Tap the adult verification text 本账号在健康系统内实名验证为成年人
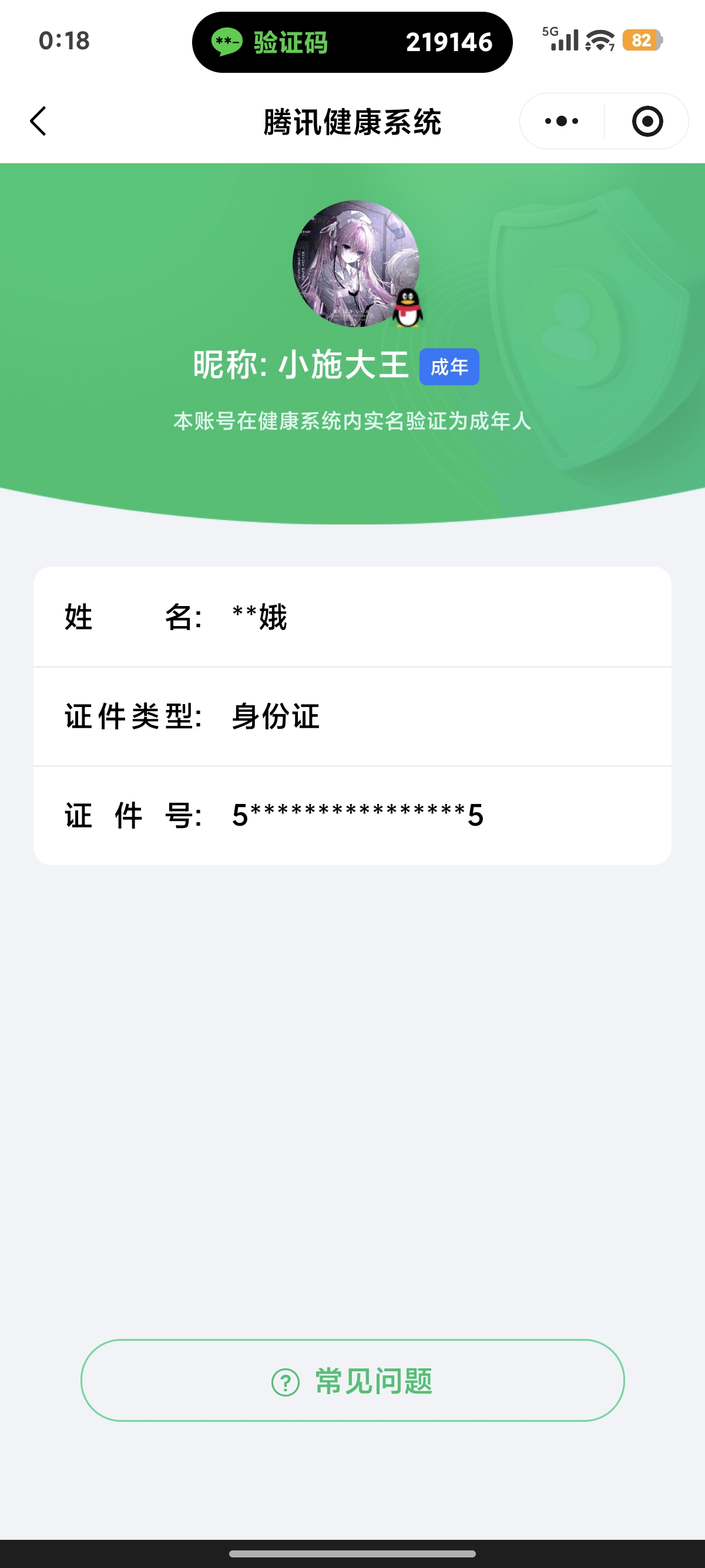The width and height of the screenshot is (705, 1568). [x=352, y=420]
